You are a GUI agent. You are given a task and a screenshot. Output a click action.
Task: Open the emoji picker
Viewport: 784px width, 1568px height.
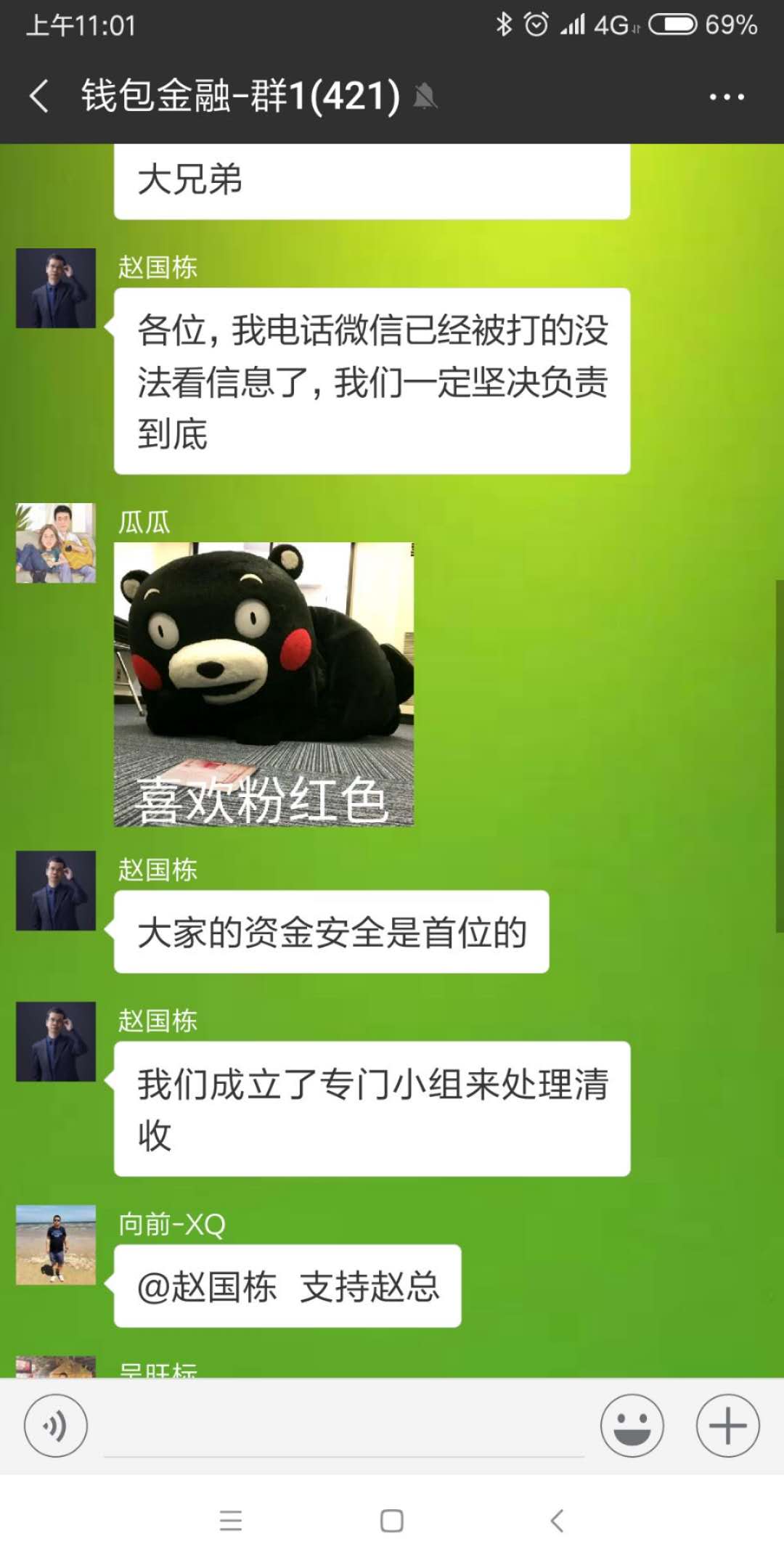[632, 1426]
